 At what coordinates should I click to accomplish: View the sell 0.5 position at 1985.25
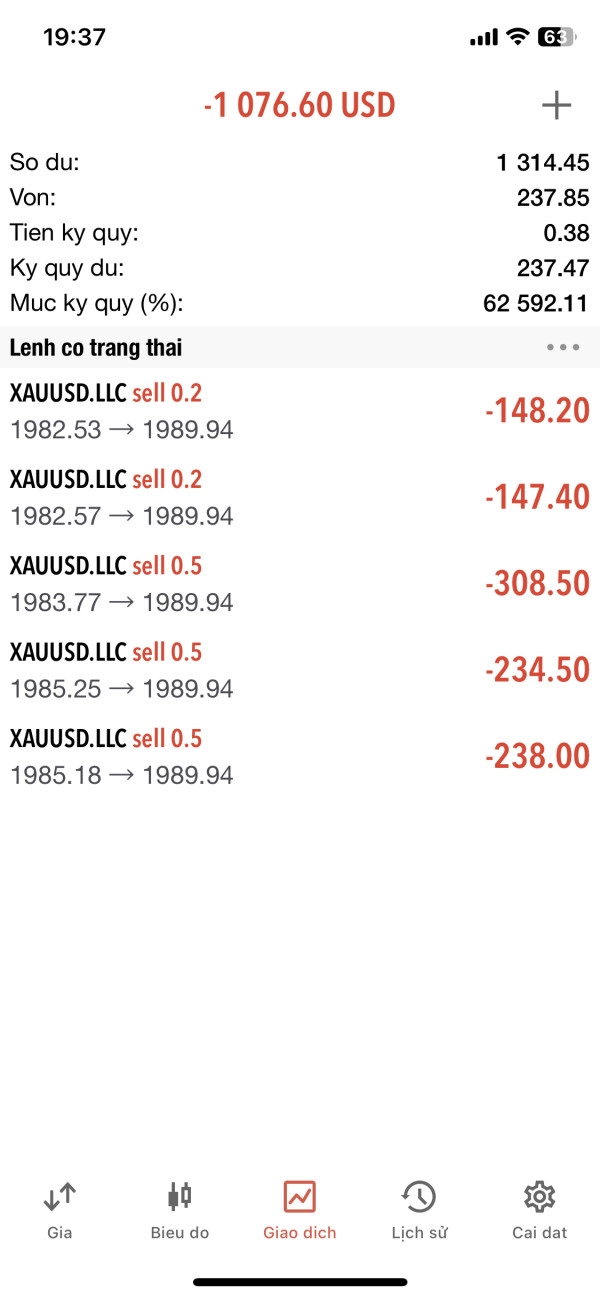[300, 670]
